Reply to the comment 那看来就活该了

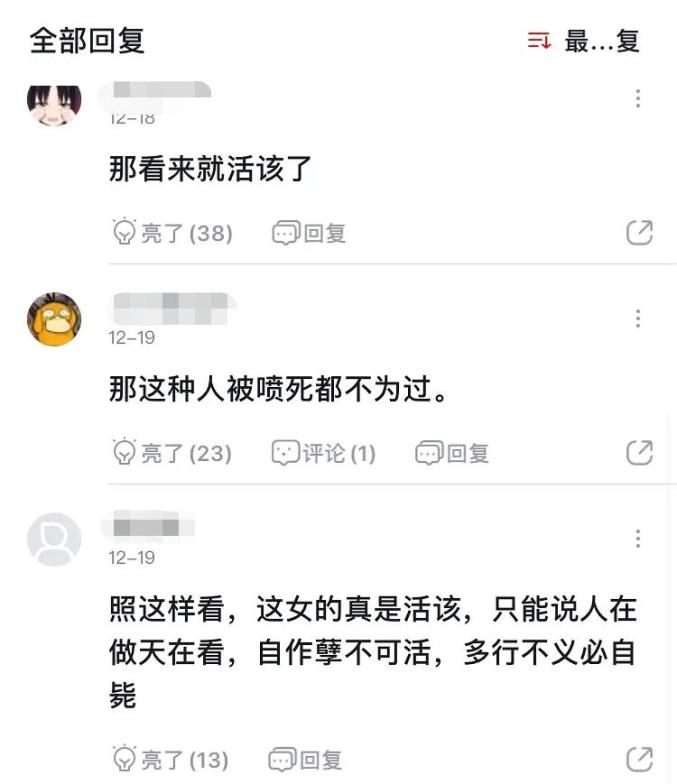[x=310, y=233]
